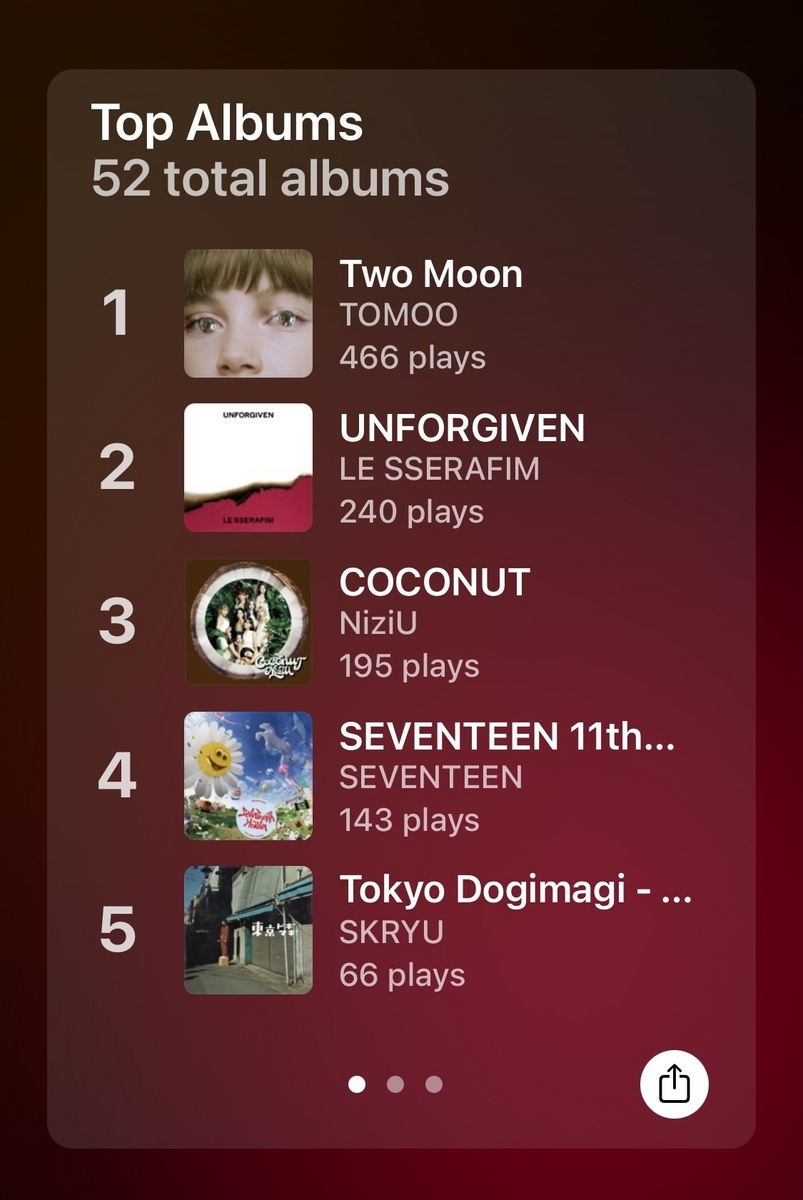Image resolution: width=803 pixels, height=1200 pixels.
Task: Jump to the third page indicator dot
Action: [x=433, y=1084]
